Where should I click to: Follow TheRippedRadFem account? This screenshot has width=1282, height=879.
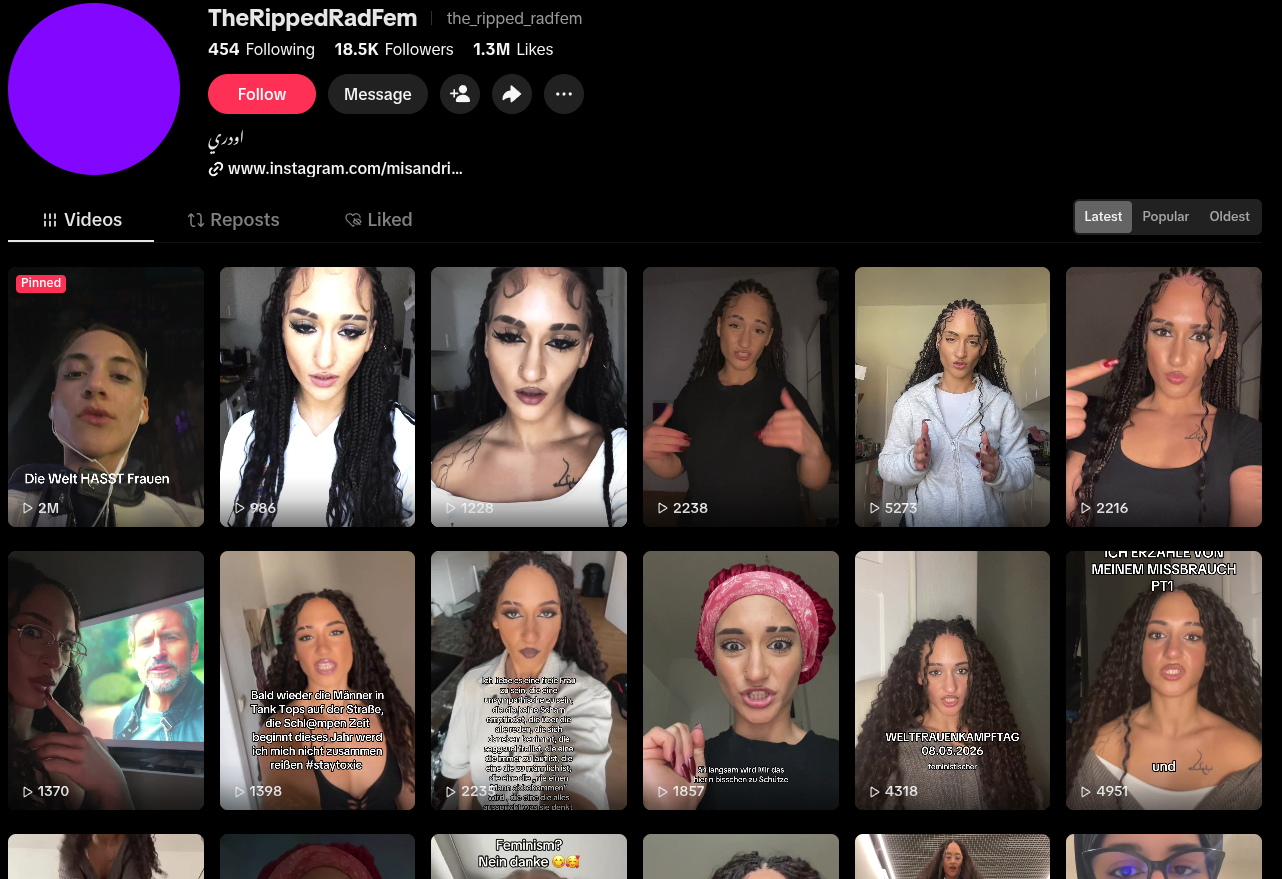261,94
